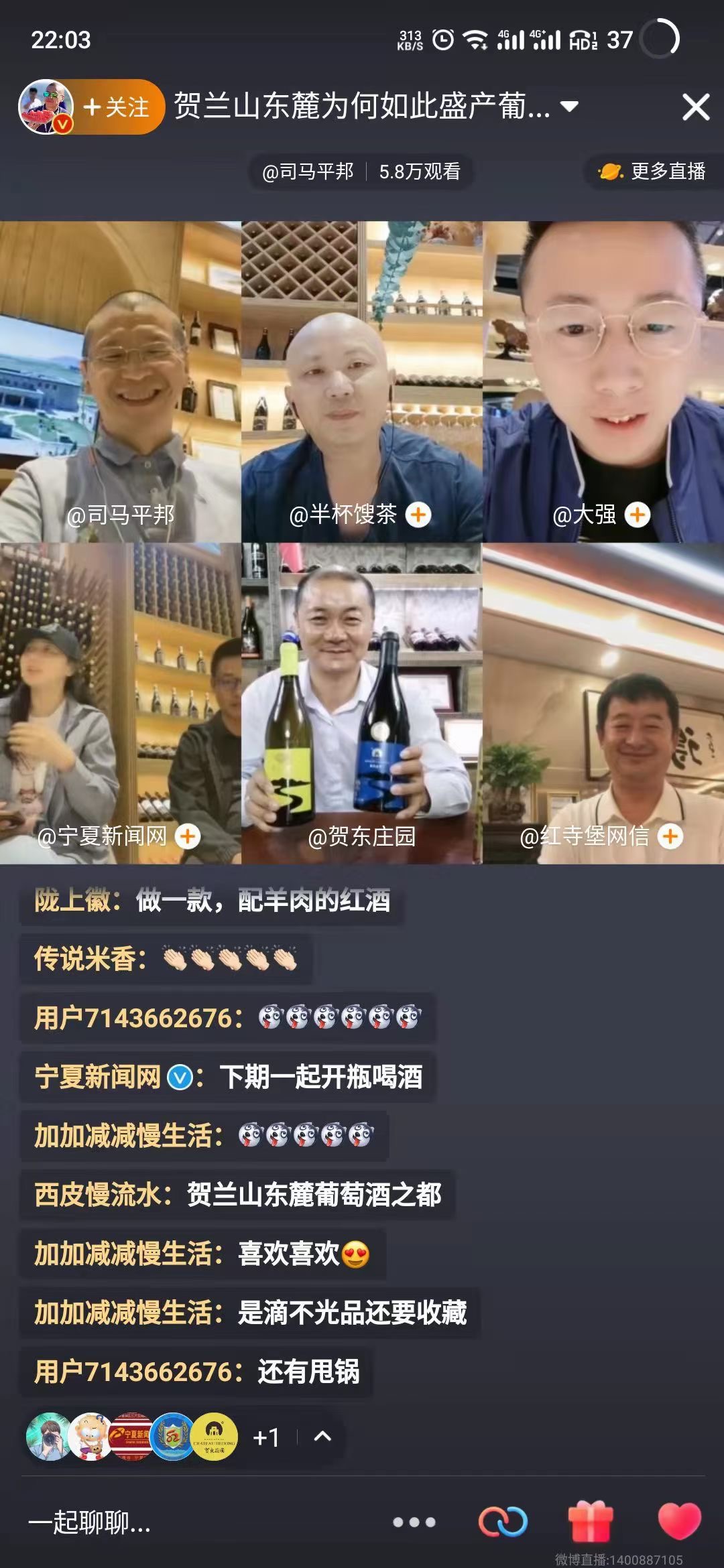The image size is (724, 1568).
Task: Open the link-mic connect icon
Action: 503,1522
